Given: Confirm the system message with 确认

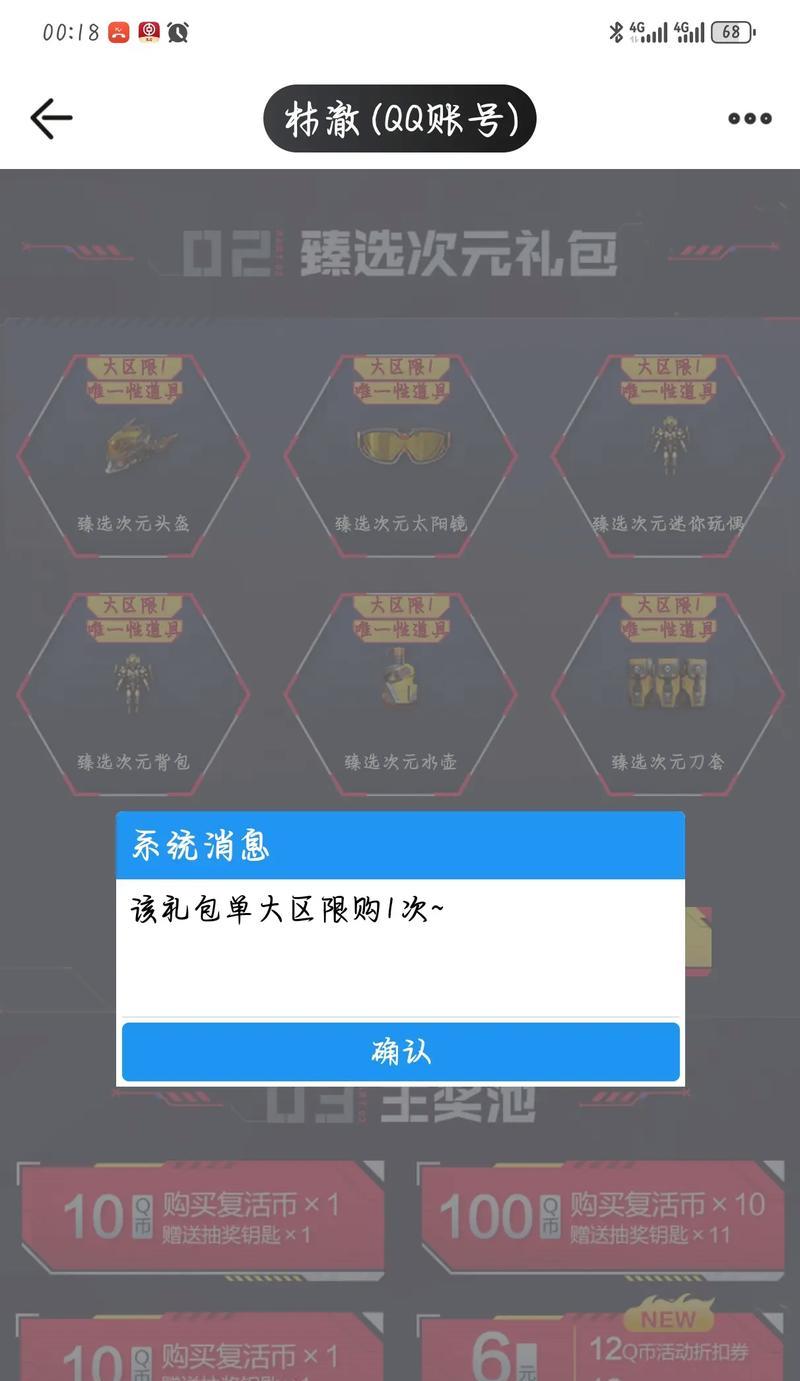Looking at the screenshot, I should 400,1052.
